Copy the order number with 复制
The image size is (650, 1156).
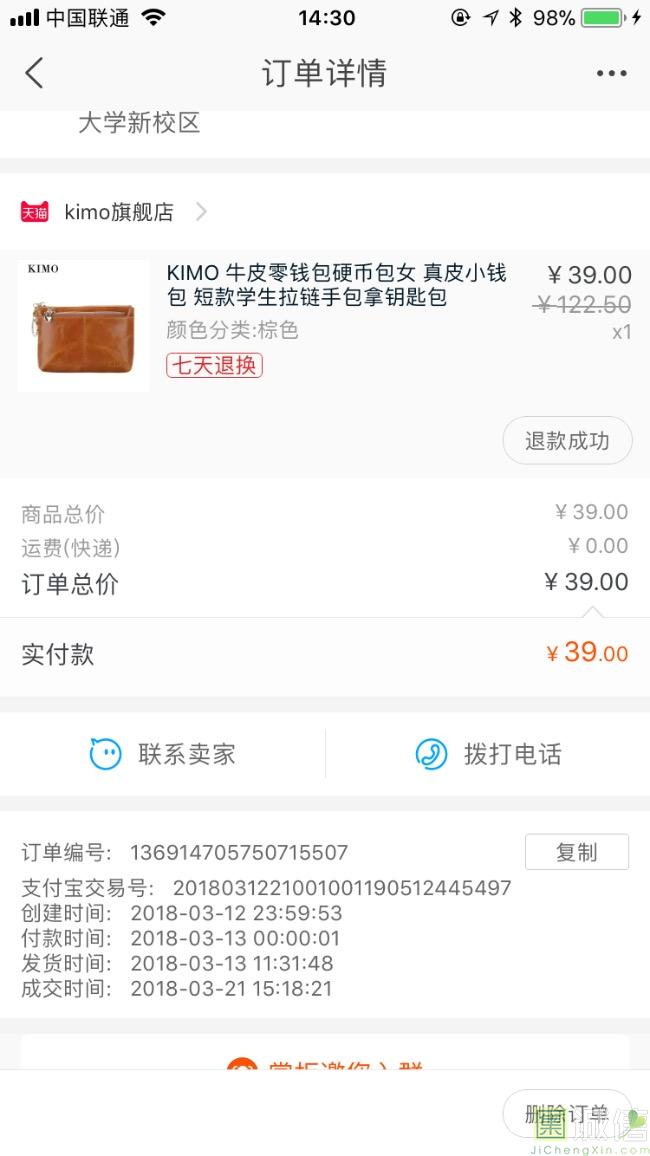pos(576,852)
